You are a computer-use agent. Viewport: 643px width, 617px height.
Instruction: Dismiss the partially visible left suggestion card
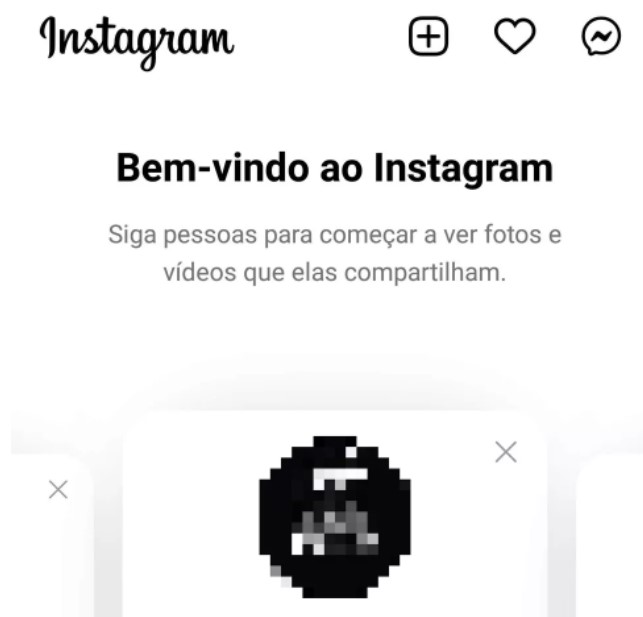(x=58, y=490)
